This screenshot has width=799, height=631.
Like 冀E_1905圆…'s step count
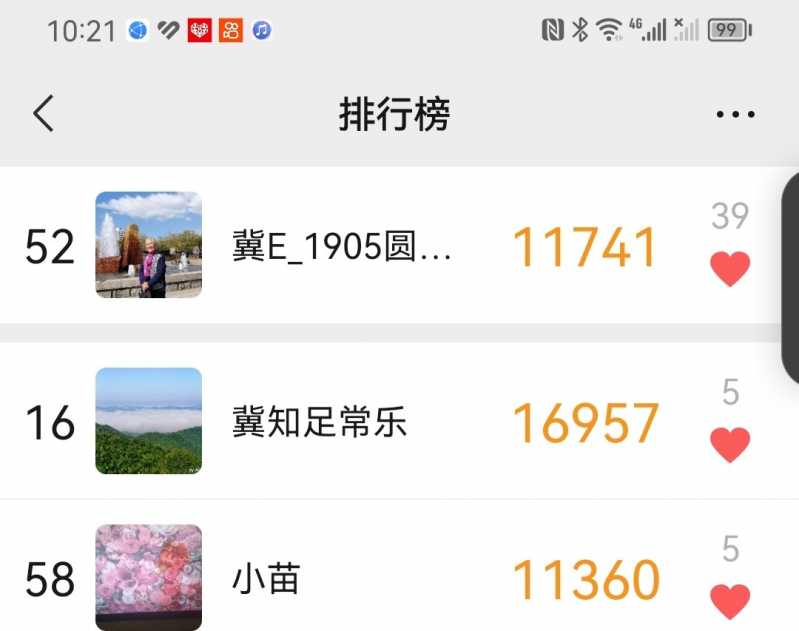pyautogui.click(x=730, y=268)
